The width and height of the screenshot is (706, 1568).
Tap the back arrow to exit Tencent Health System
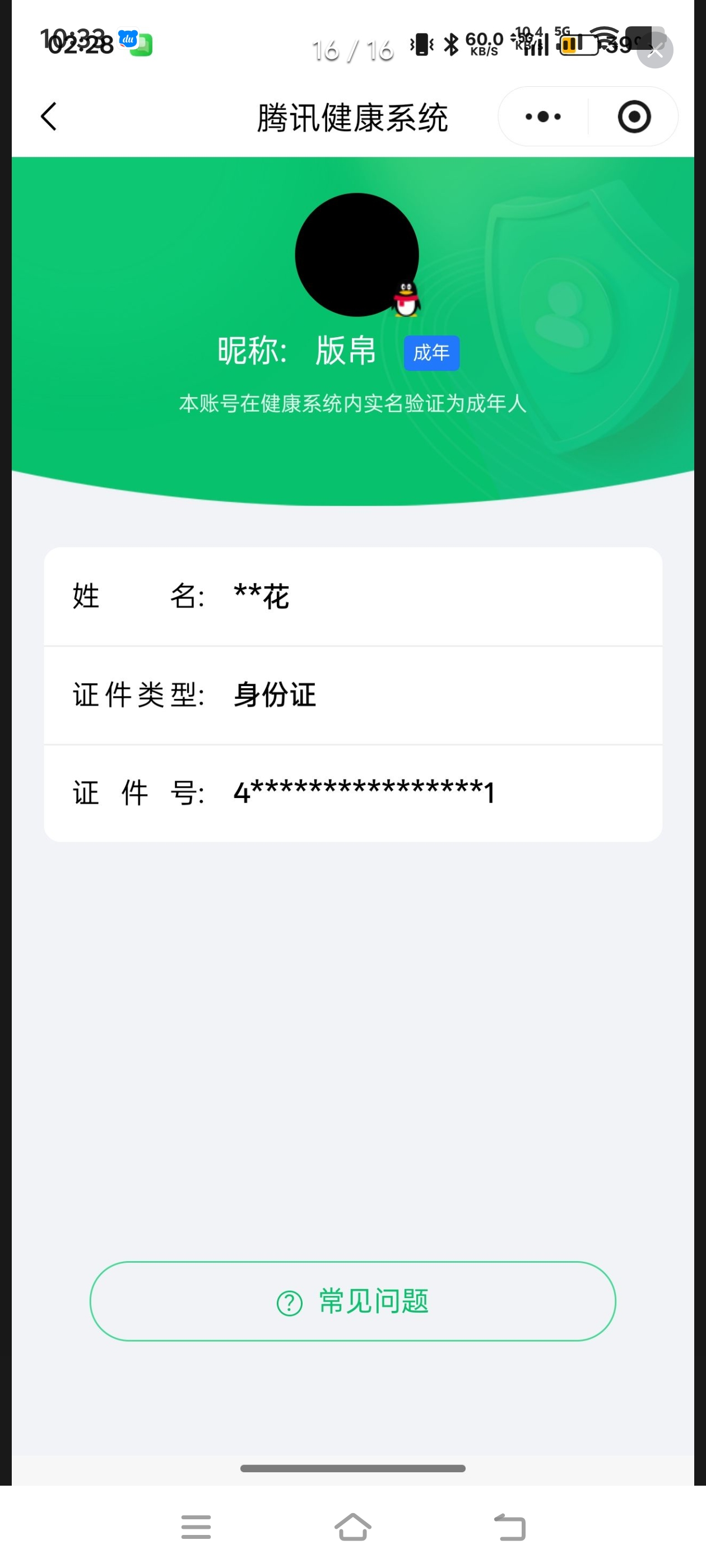pos(49,117)
